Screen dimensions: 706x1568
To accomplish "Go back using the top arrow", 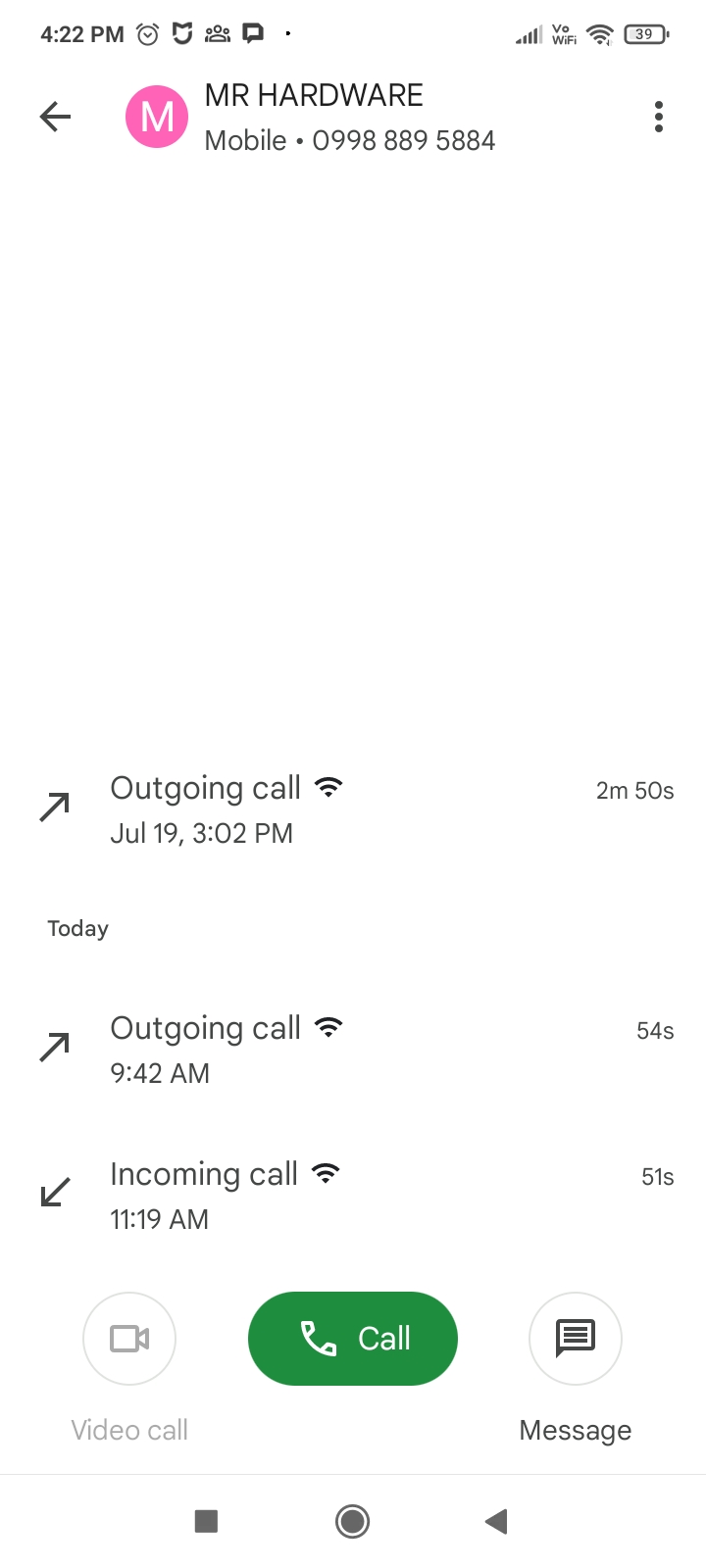I will pos(56,118).
